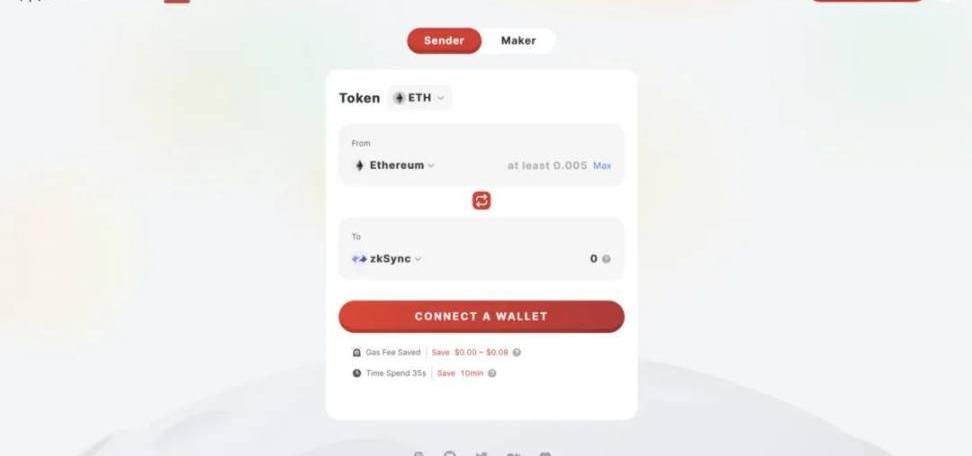Tap the amount field in From
This screenshot has height=456, width=972.
click(546, 166)
